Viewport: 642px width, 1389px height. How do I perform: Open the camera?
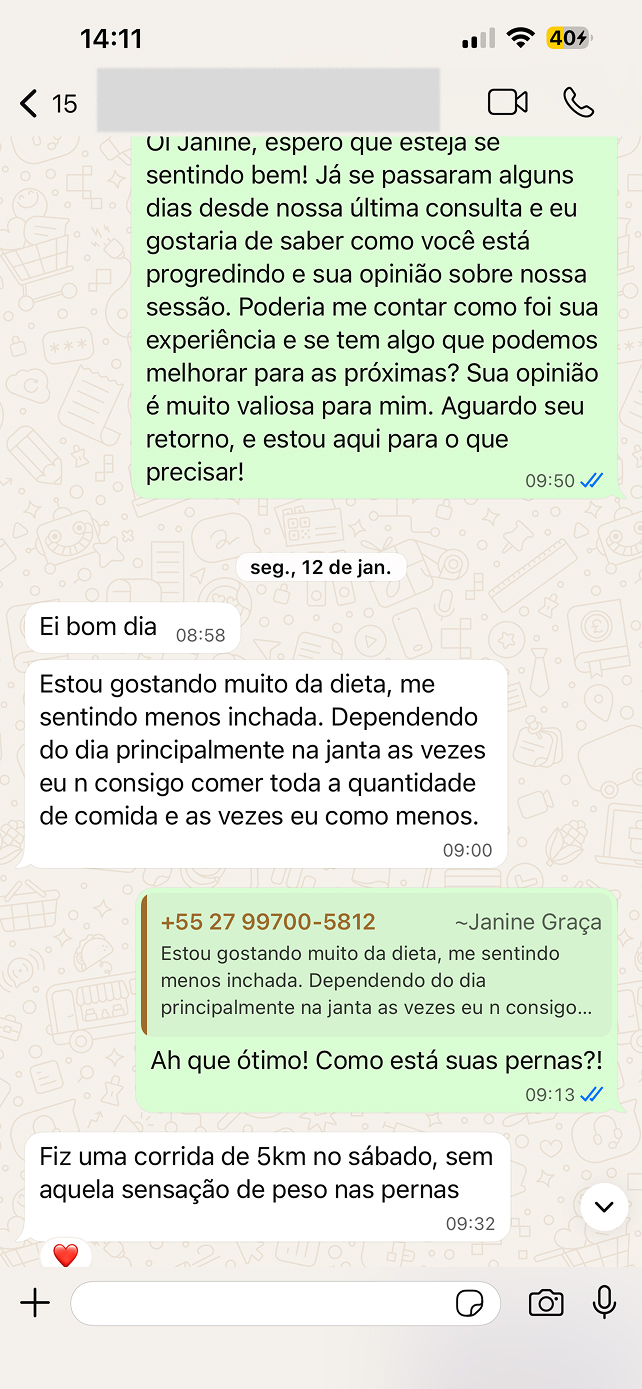tap(545, 1302)
